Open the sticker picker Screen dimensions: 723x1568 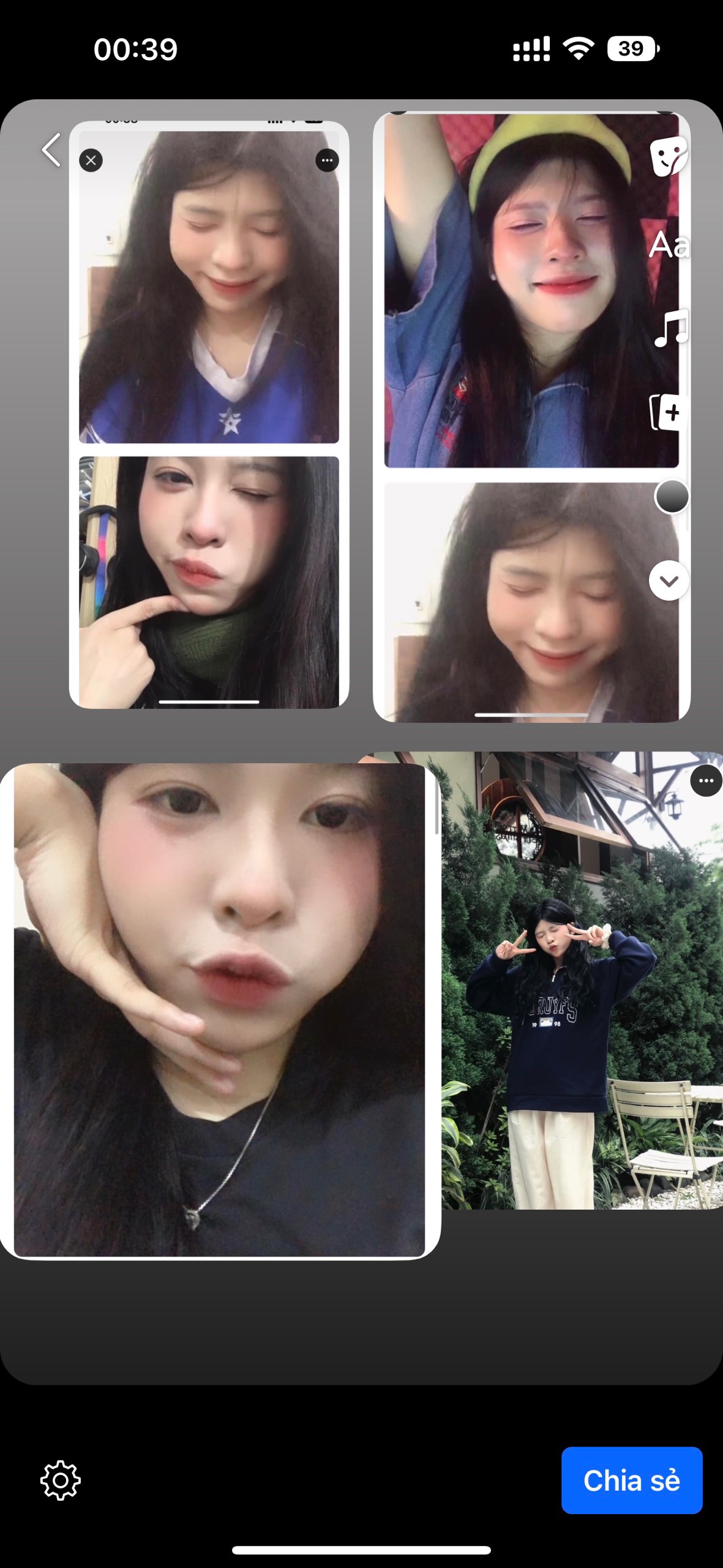pos(668,156)
